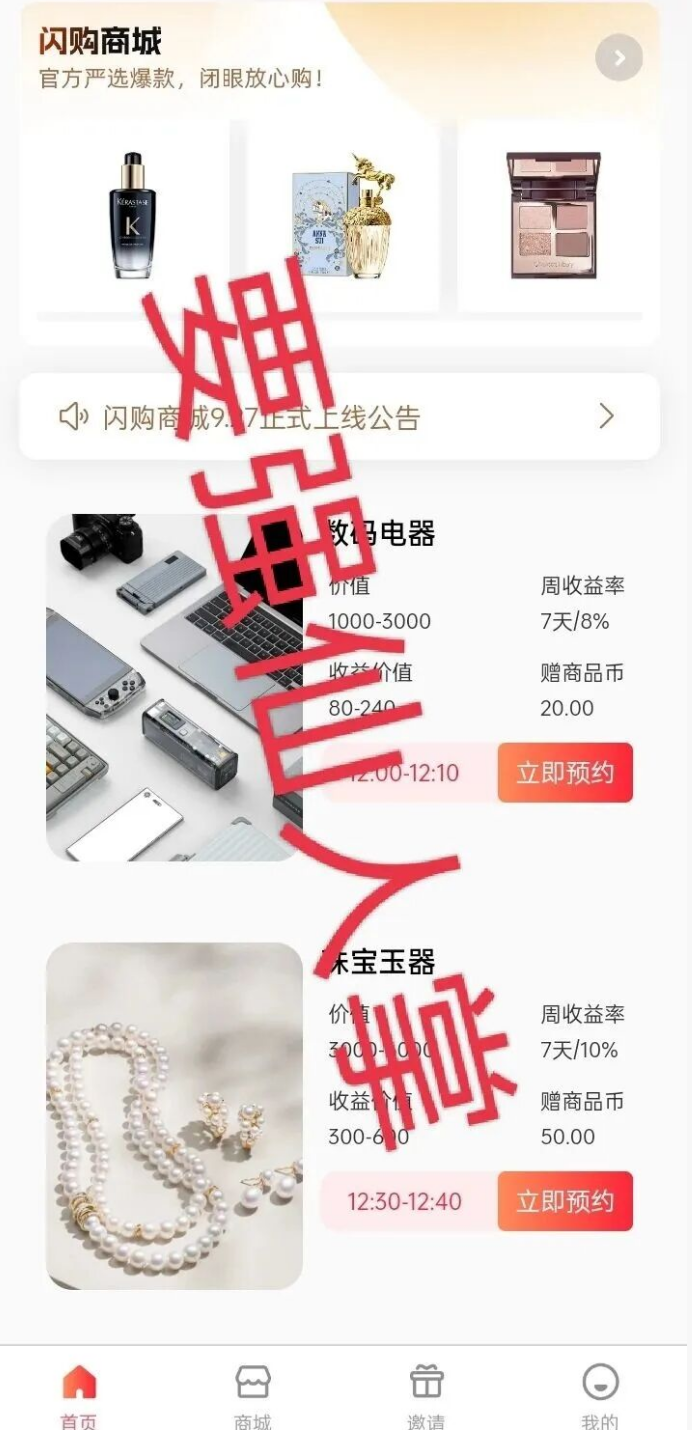Viewport: 692px width, 1430px height.
Task: Open the 闪购商城正式上线公告 announcement
Action: pos(339,417)
